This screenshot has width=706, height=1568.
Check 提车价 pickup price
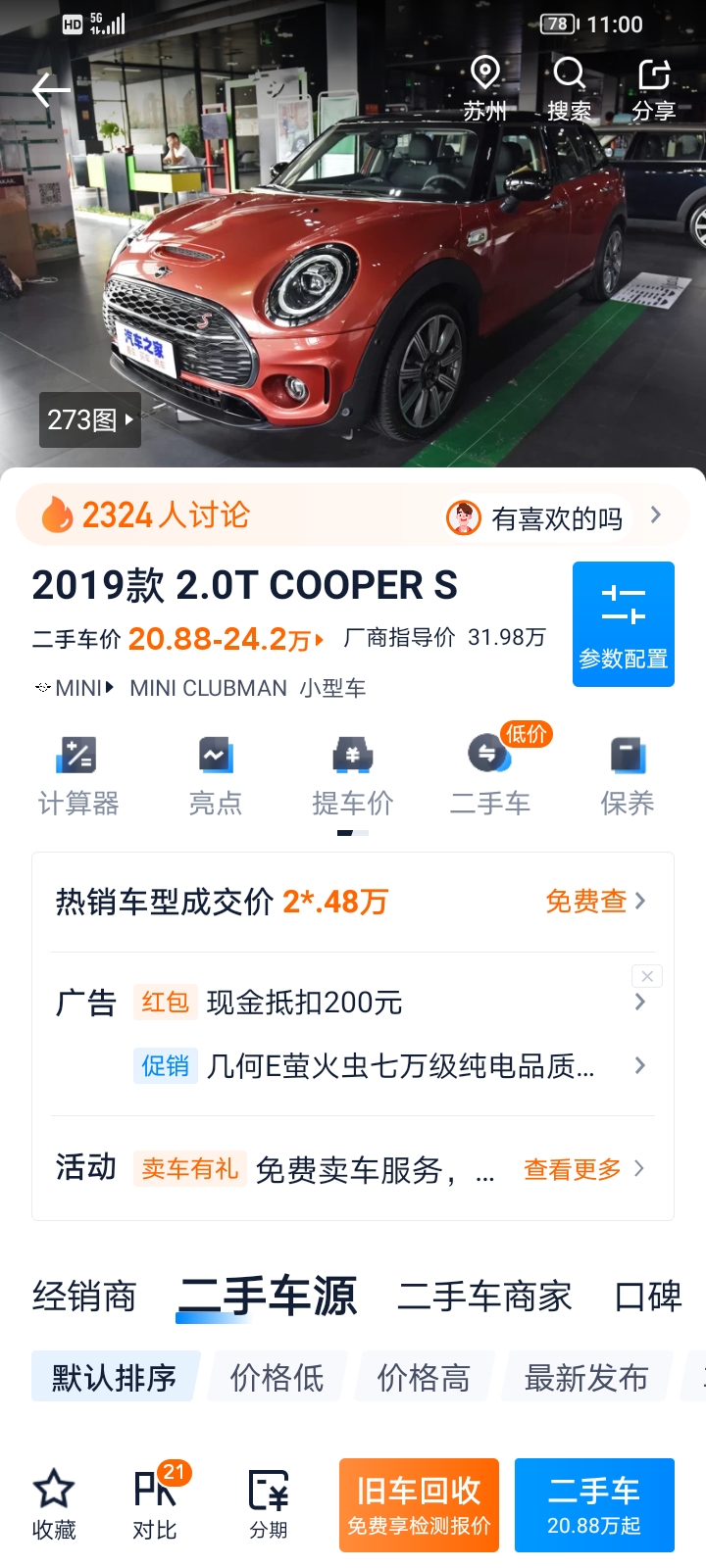(x=353, y=776)
